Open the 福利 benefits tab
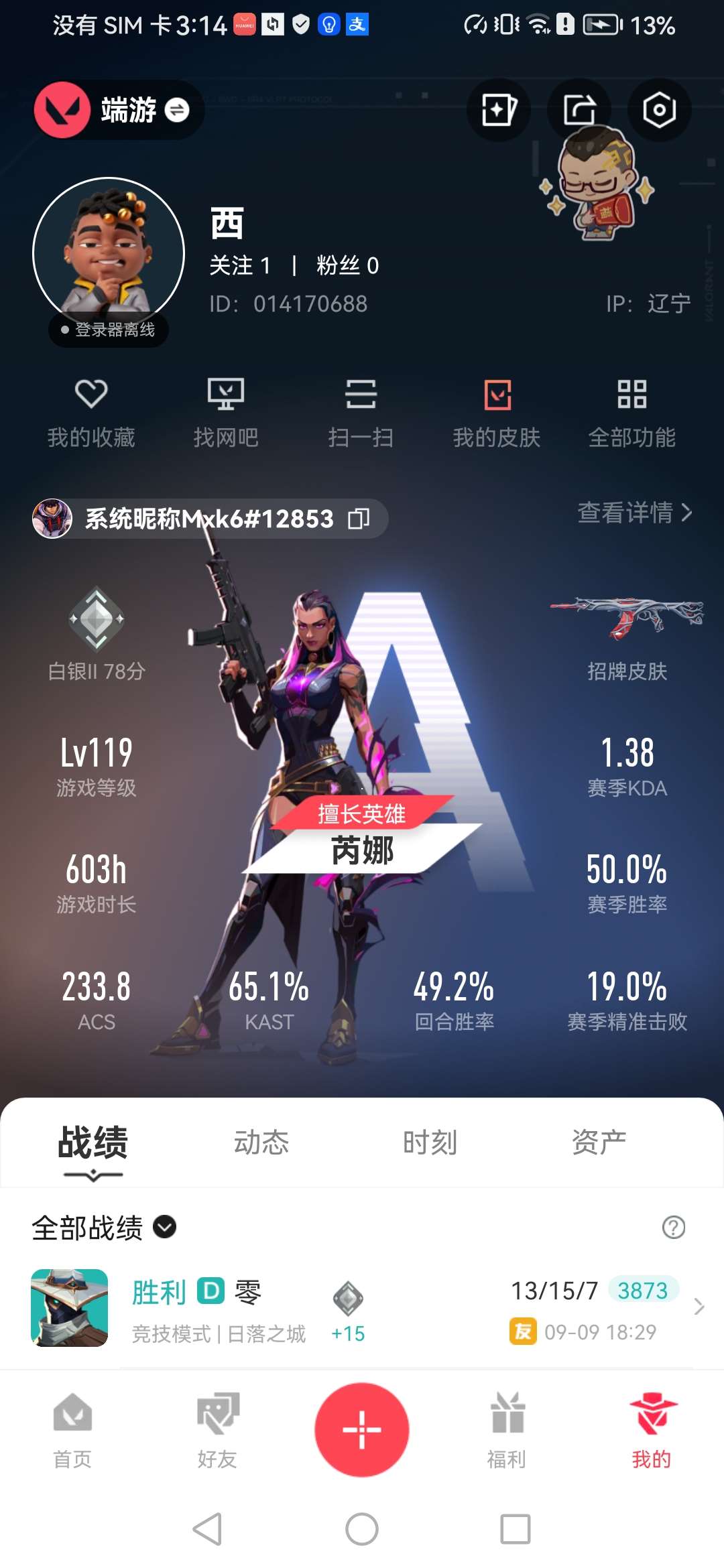The width and height of the screenshot is (724, 1568). coord(507,1431)
